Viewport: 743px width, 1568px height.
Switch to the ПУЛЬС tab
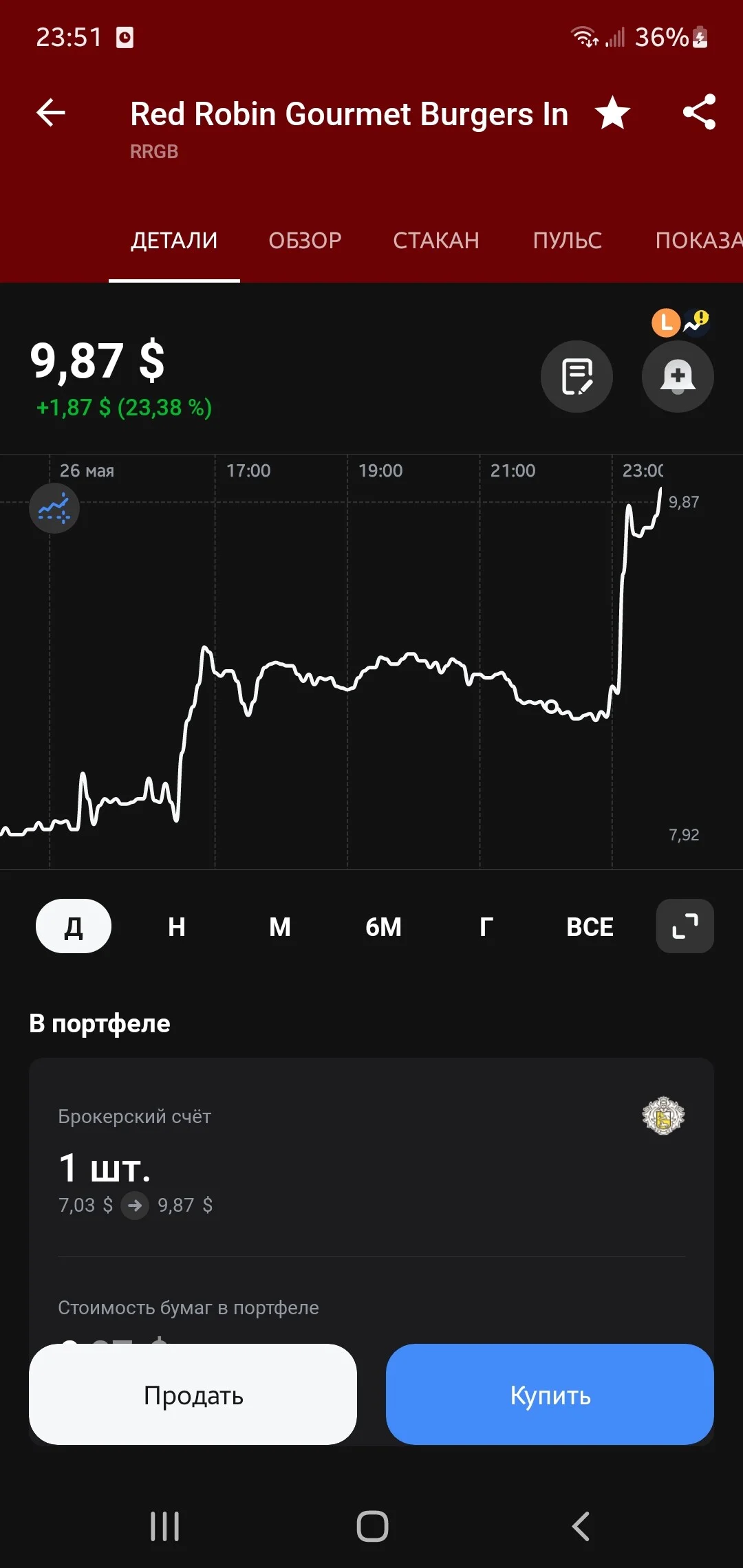[x=568, y=240]
